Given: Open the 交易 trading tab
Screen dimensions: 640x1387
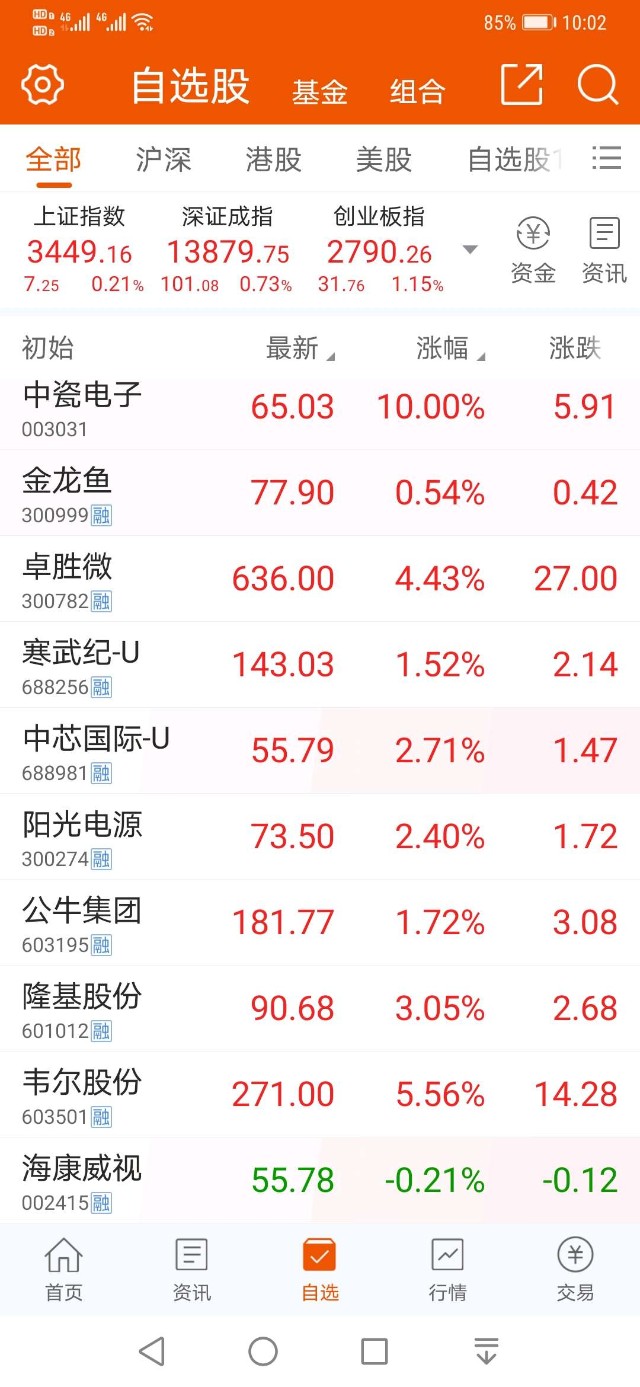Looking at the screenshot, I should pyautogui.click(x=575, y=1269).
